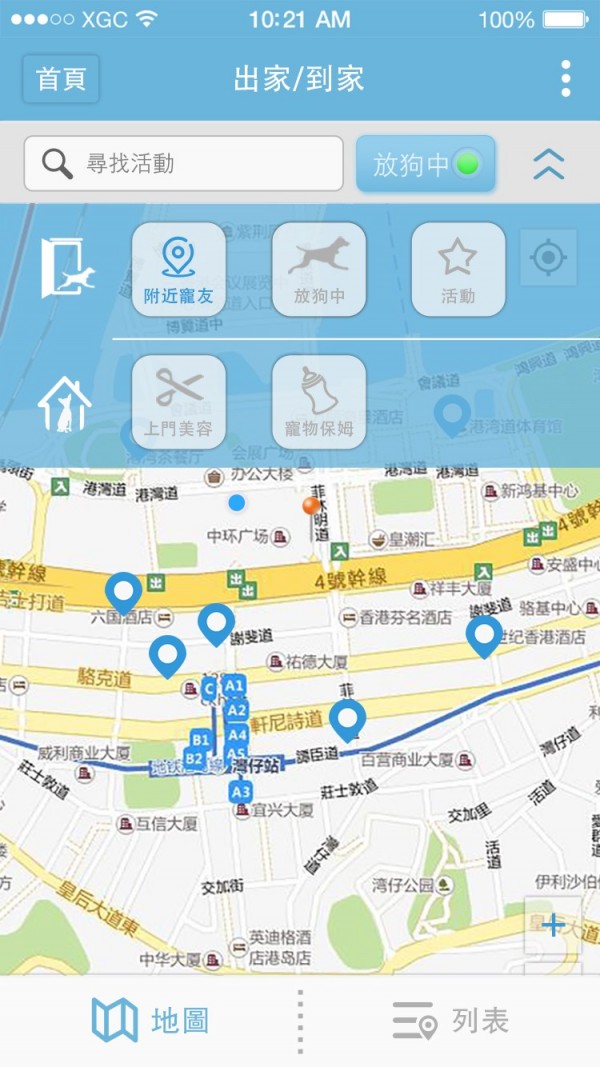Switch to the 地圖 map tab
This screenshot has width=600, height=1067.
pos(150,1020)
